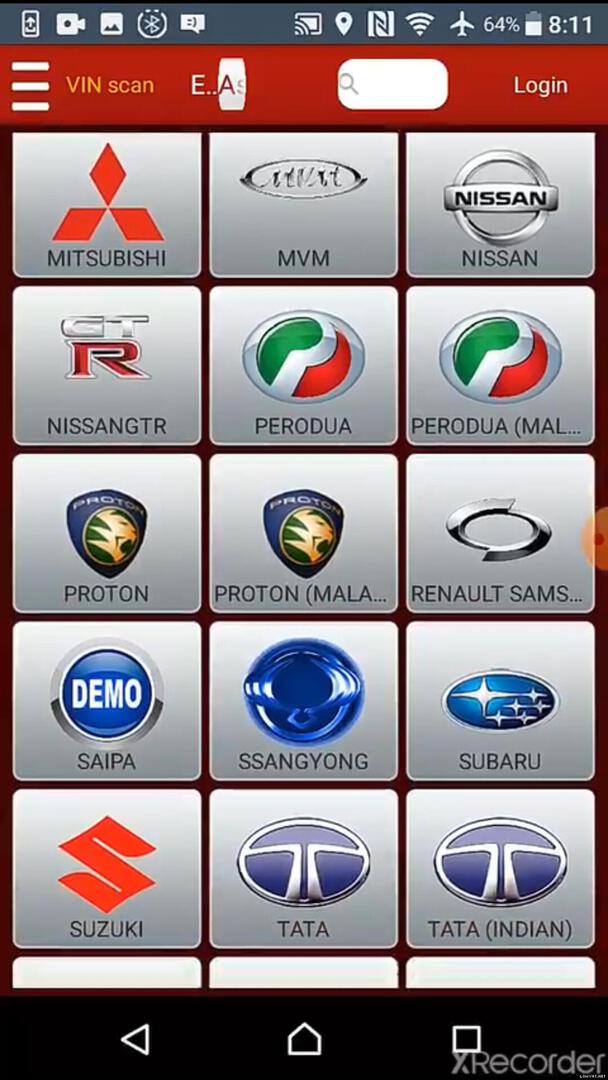Open the NISSAN tile
The width and height of the screenshot is (608, 1080).
pyautogui.click(x=500, y=205)
